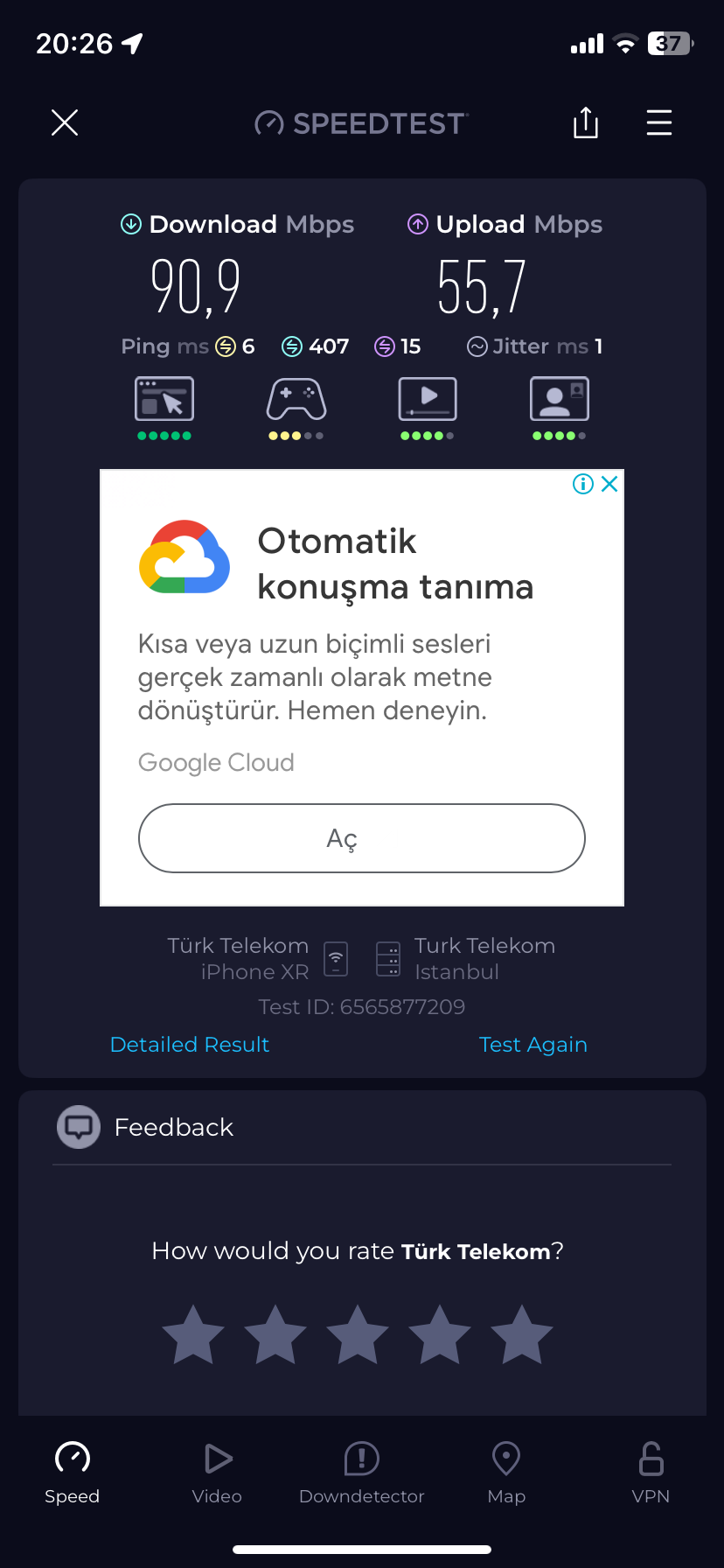This screenshot has height=1568, width=724.
Task: Tap the web browsing quality icon
Action: click(164, 400)
